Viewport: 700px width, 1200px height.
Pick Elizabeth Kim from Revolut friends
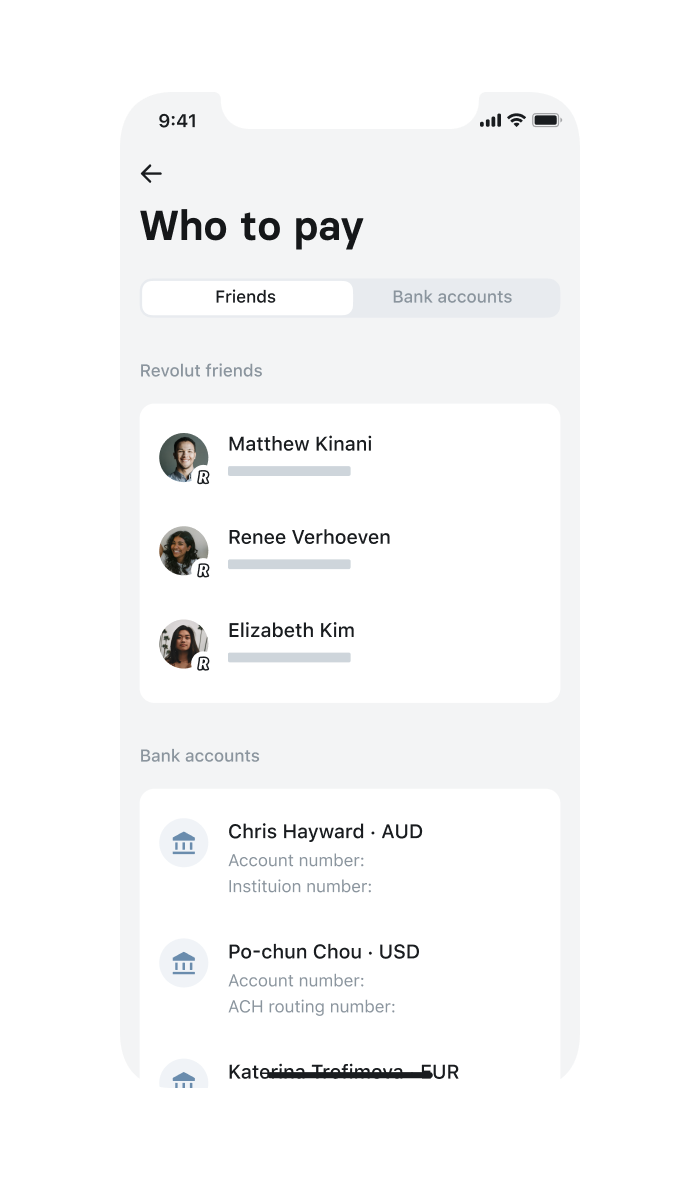click(350, 644)
